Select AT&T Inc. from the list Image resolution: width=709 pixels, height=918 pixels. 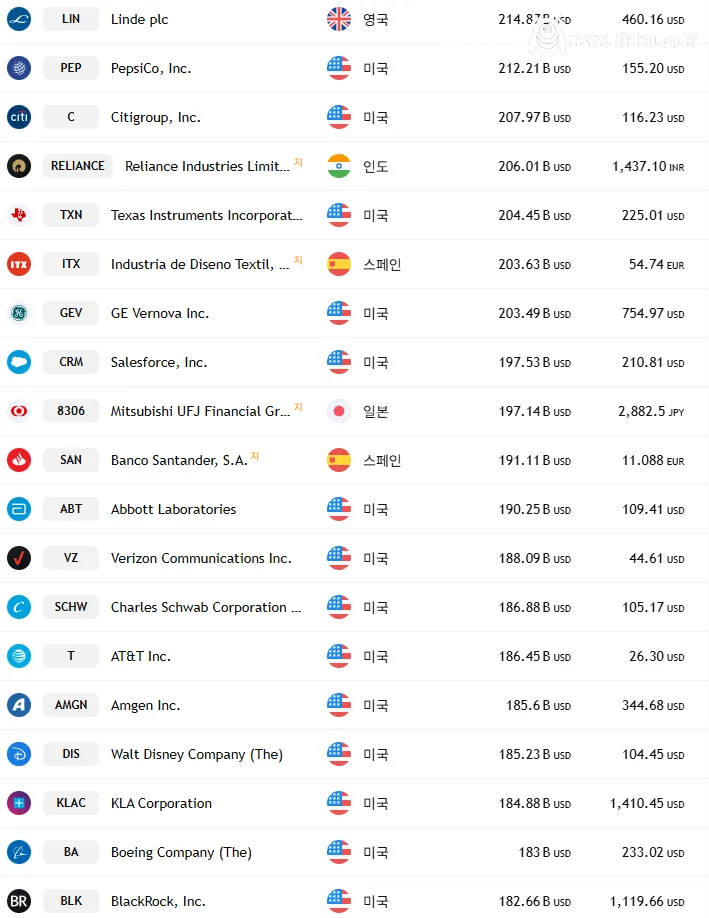click(141, 656)
